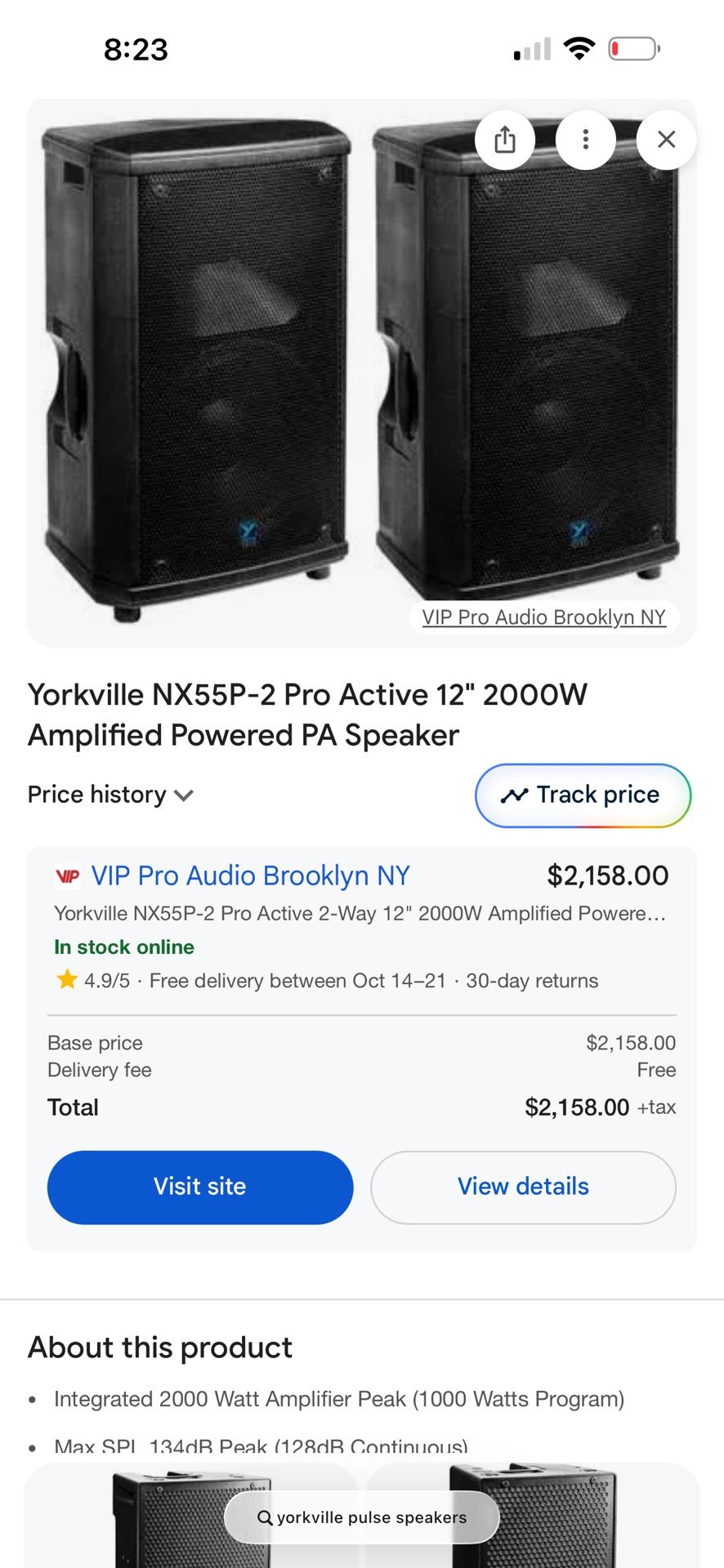Viewport: 724px width, 1568px height.
Task: Open the three-dot overflow menu
Action: coord(585,139)
